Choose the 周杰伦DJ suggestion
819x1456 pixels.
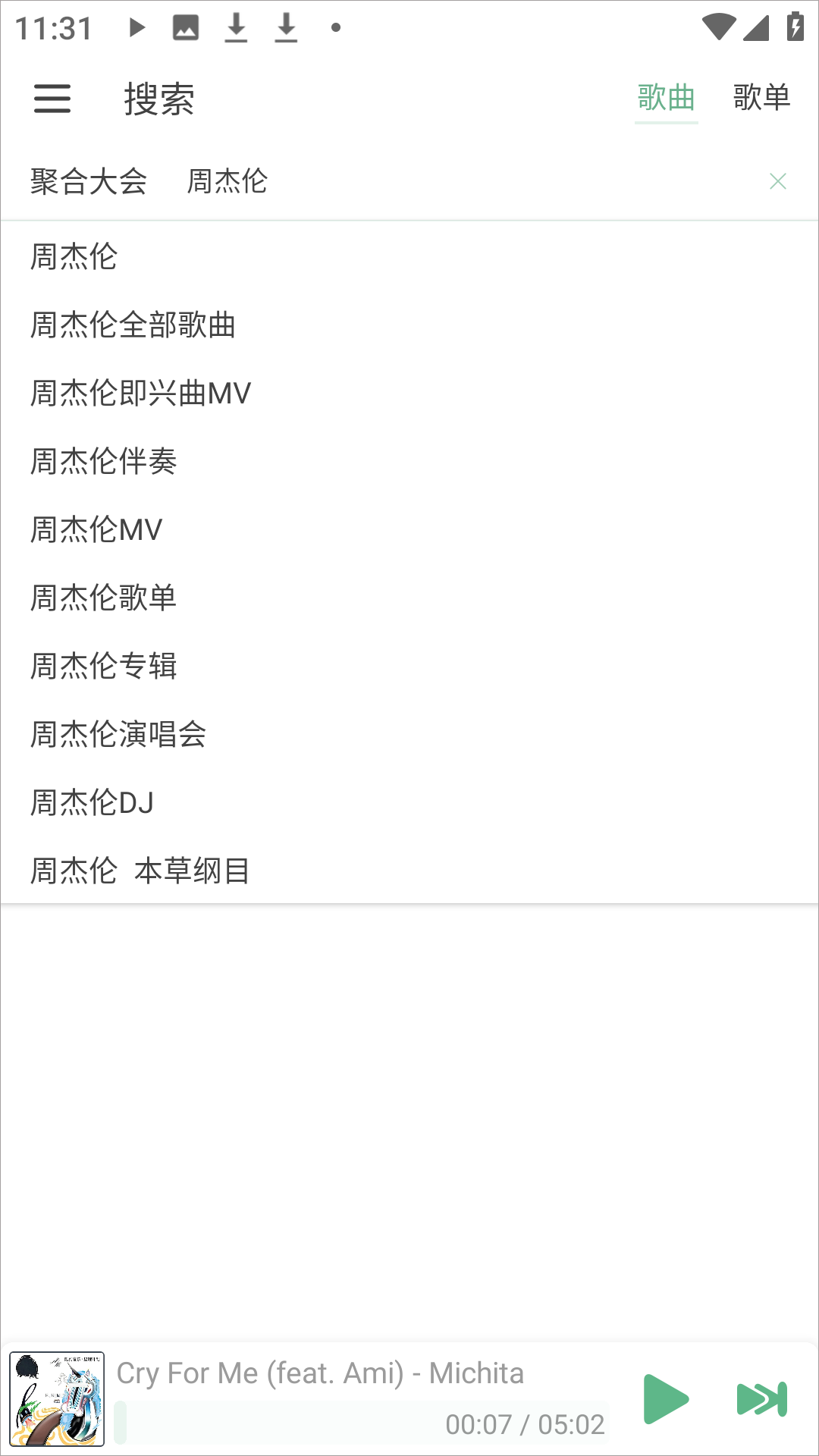tap(409, 802)
